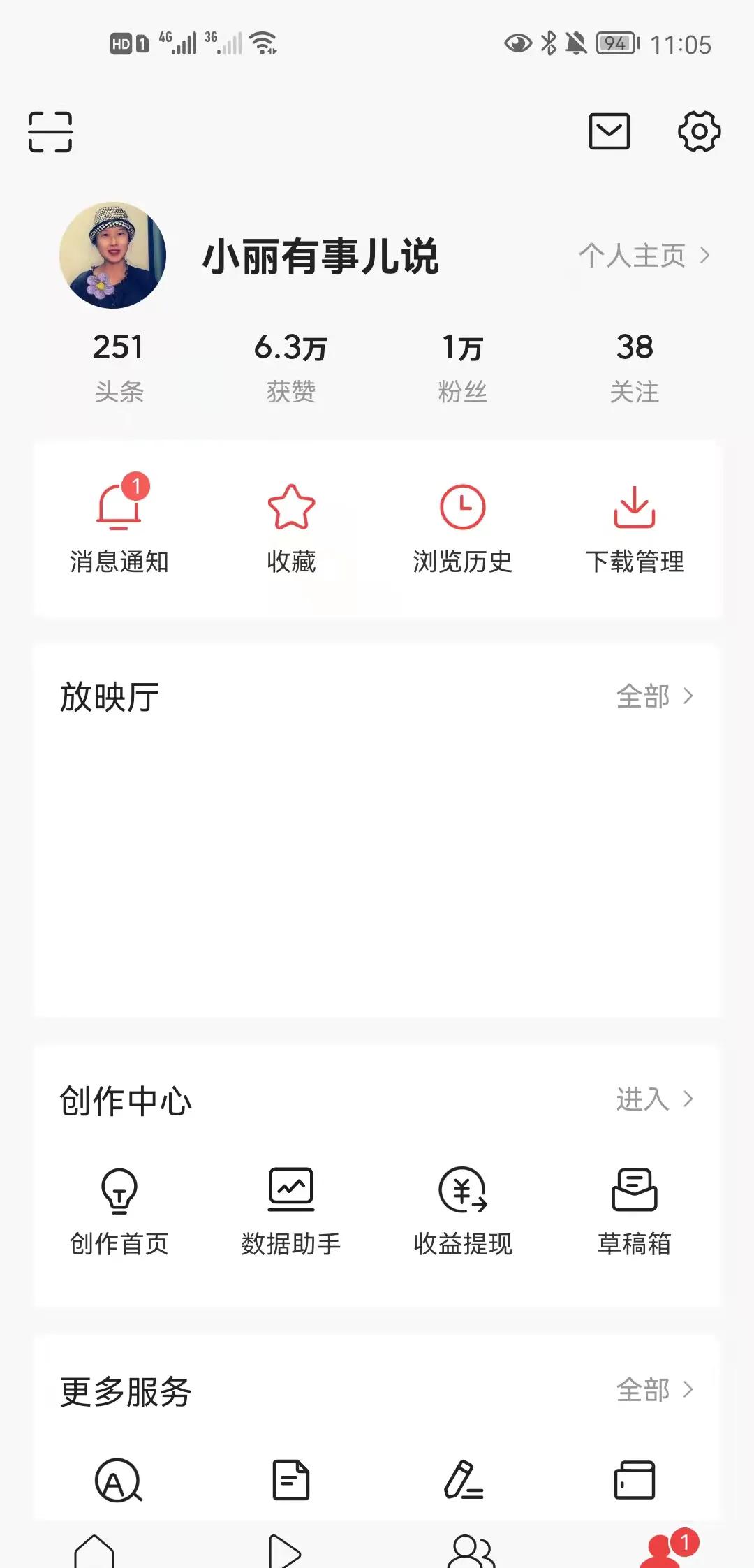754x1568 pixels.
Task: Go to 个人主页 personal homepage
Action: (644, 256)
